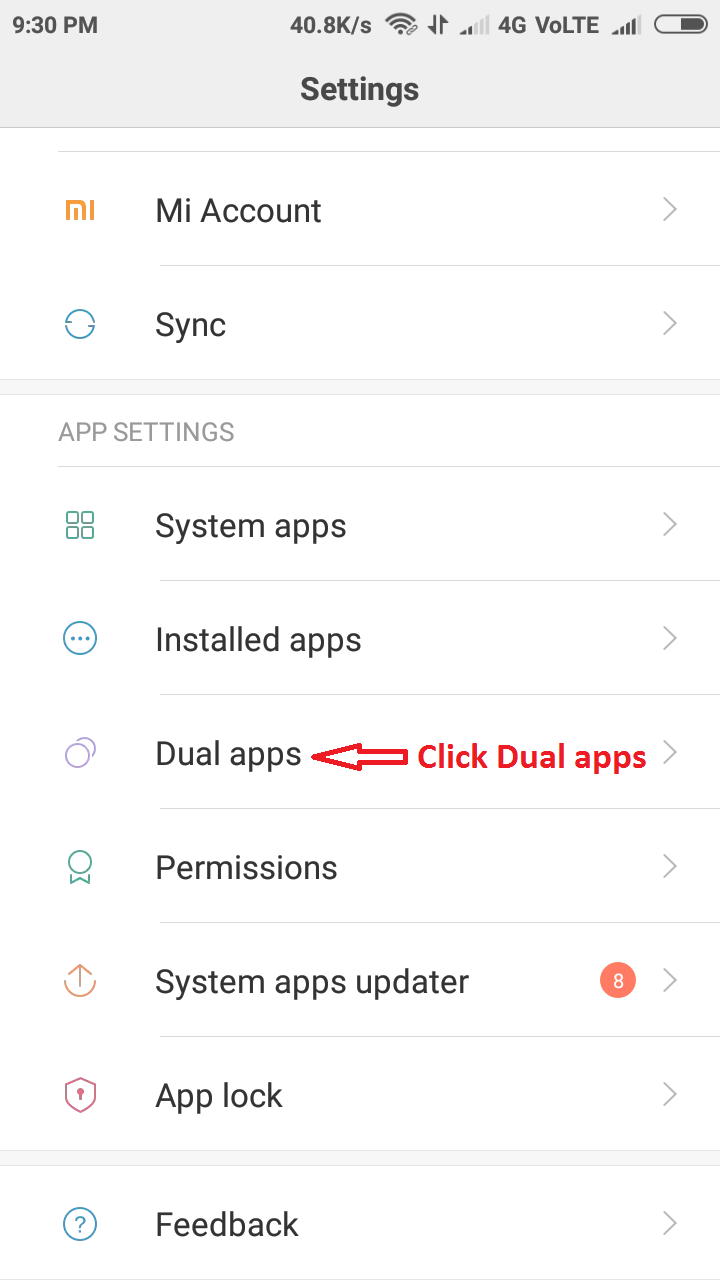Open the Mi Account settings
720x1280 pixels.
[360, 209]
